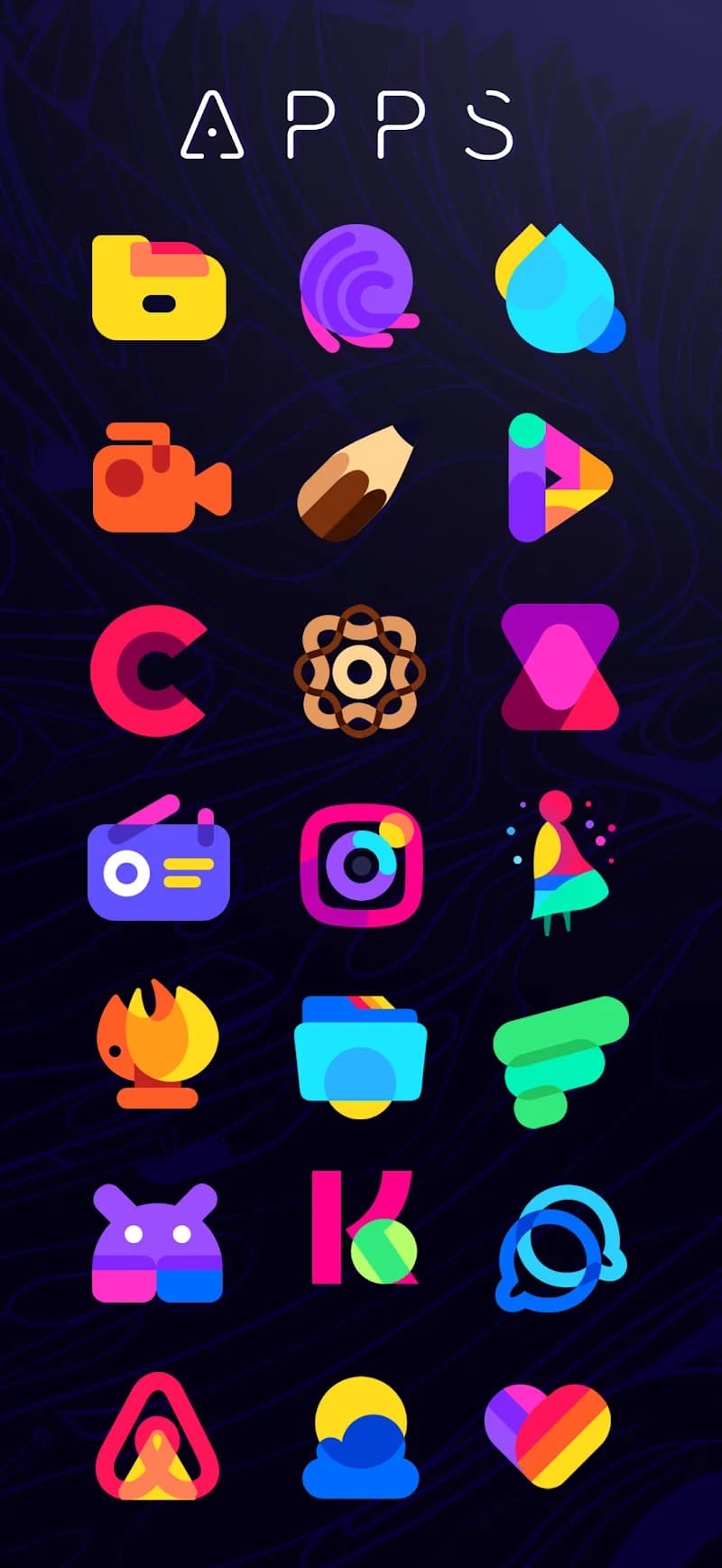This screenshot has height=1568, width=722.
Task: Select the atom flower science icon
Action: [361, 672]
